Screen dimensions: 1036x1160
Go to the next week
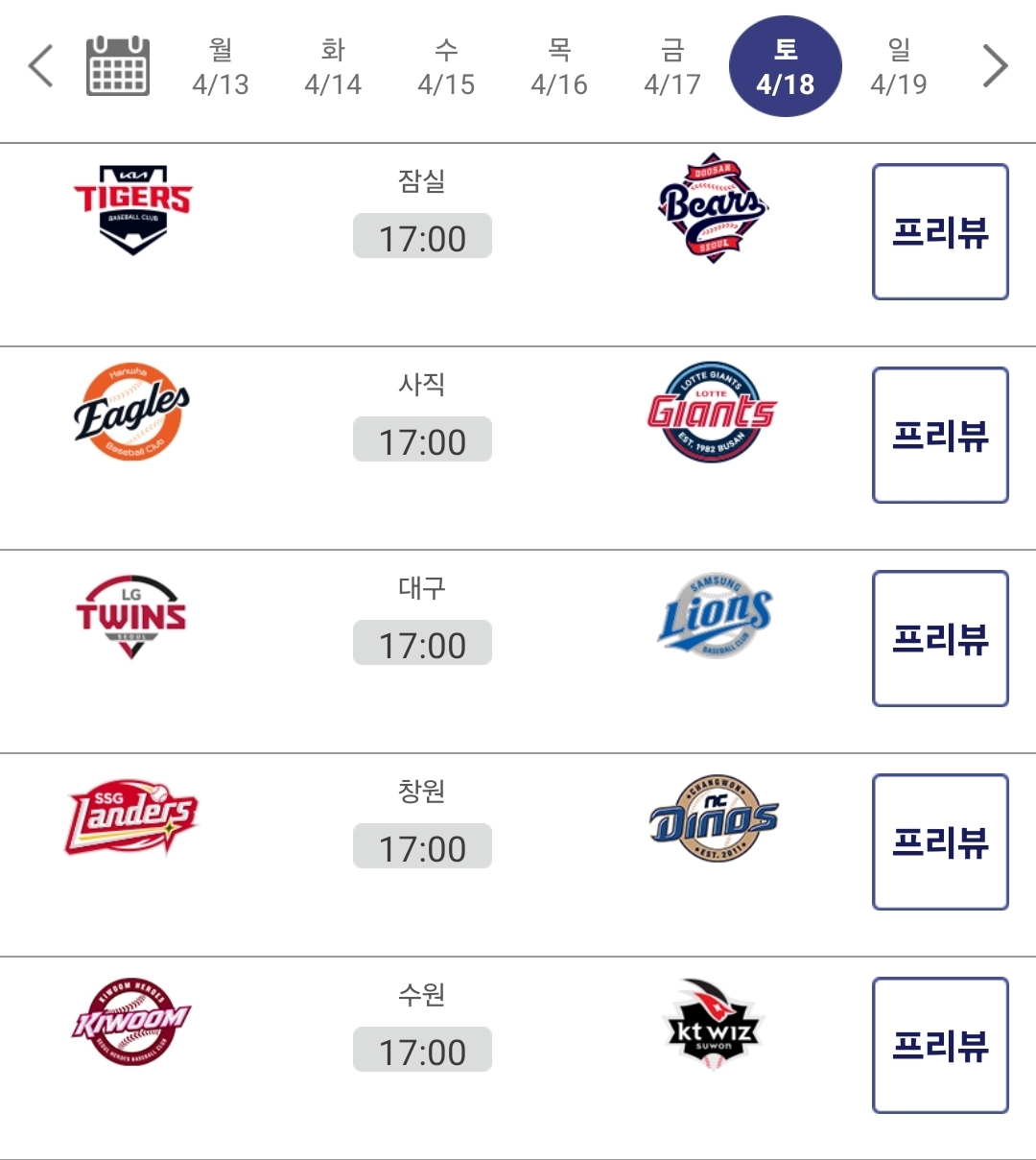coord(996,66)
